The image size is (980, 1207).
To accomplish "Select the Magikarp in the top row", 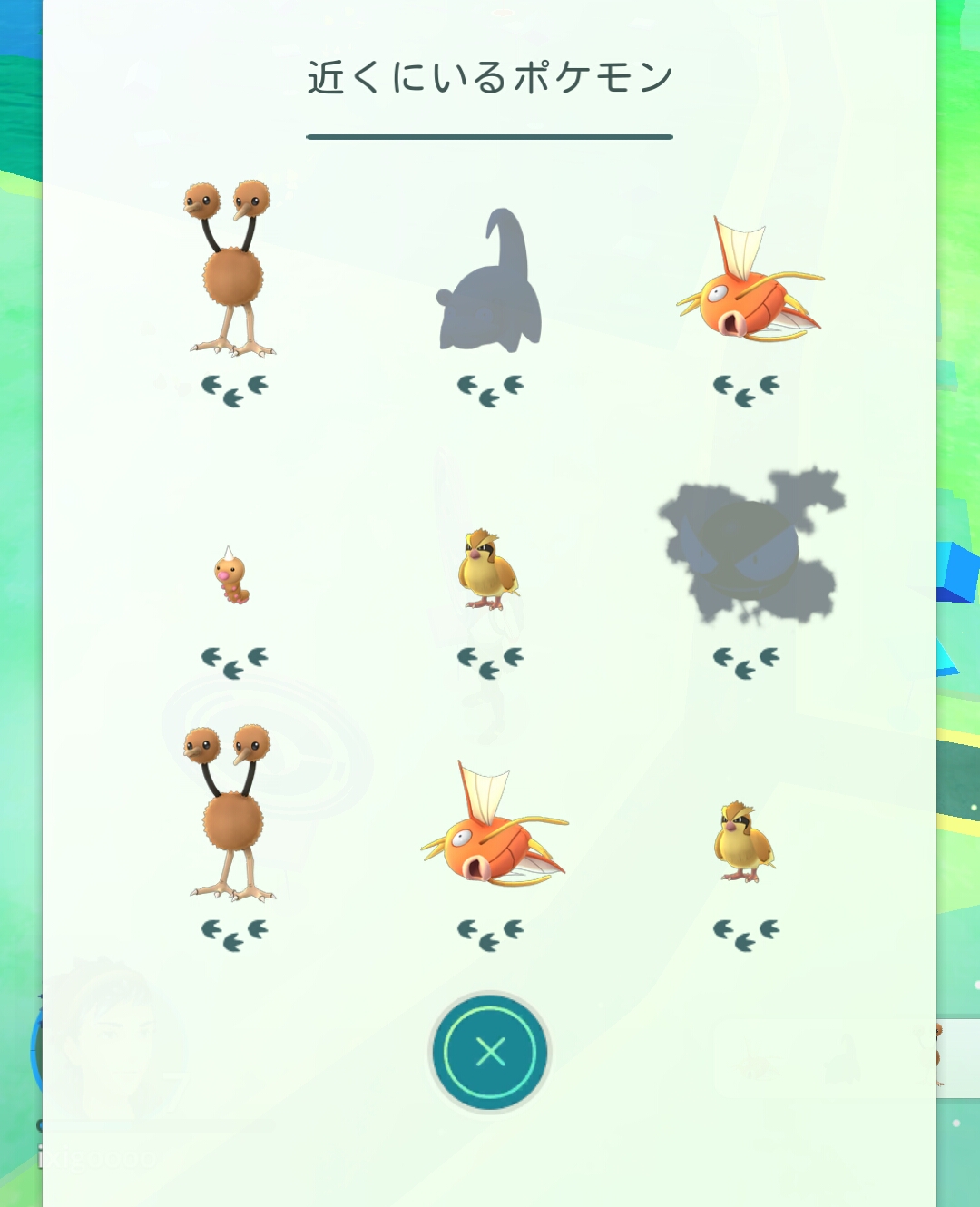I will [x=748, y=286].
